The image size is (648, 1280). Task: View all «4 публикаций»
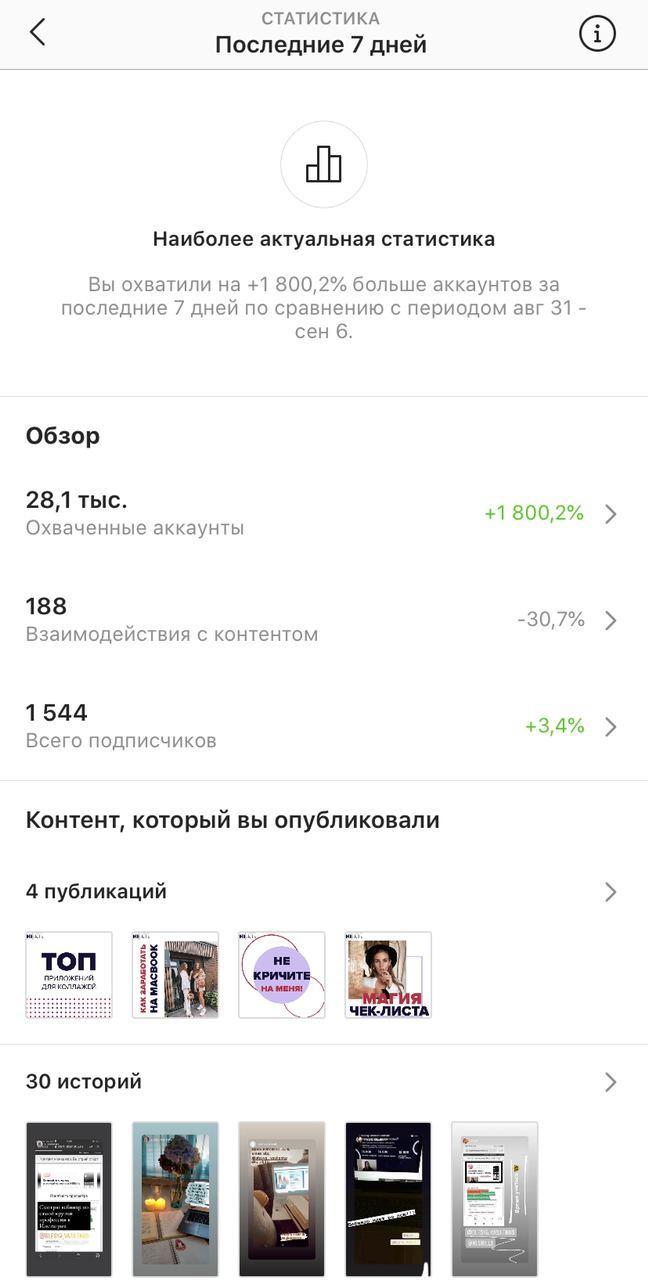(x=324, y=892)
